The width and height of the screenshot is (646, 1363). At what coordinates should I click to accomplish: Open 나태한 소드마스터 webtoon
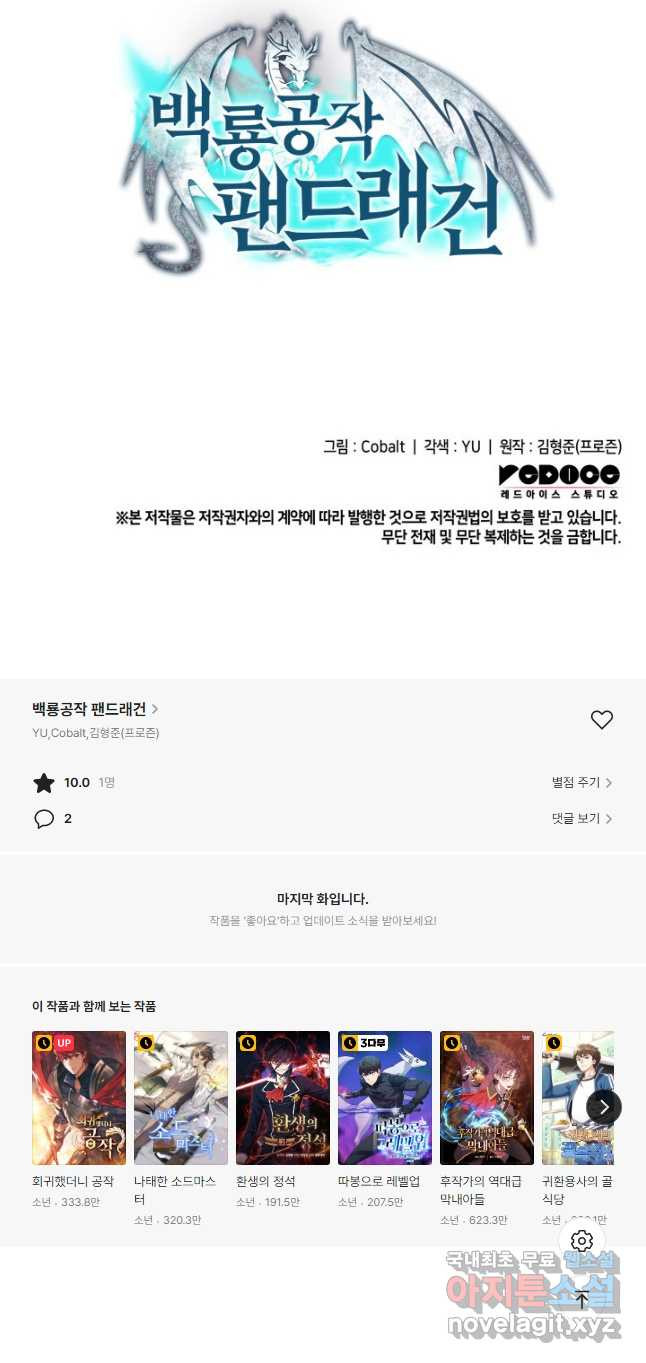pyautogui.click(x=181, y=1098)
